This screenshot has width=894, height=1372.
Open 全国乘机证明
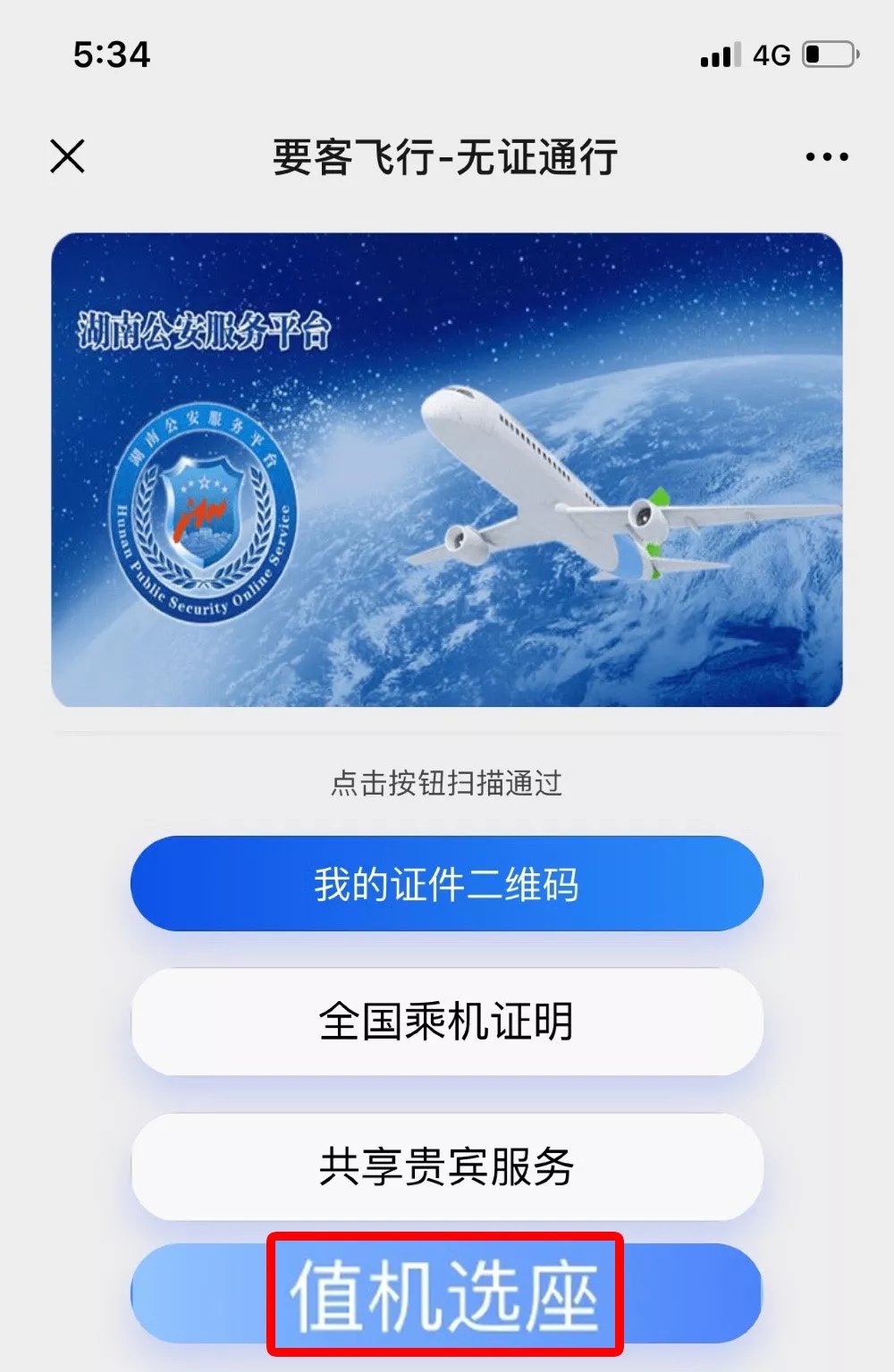(x=446, y=1022)
